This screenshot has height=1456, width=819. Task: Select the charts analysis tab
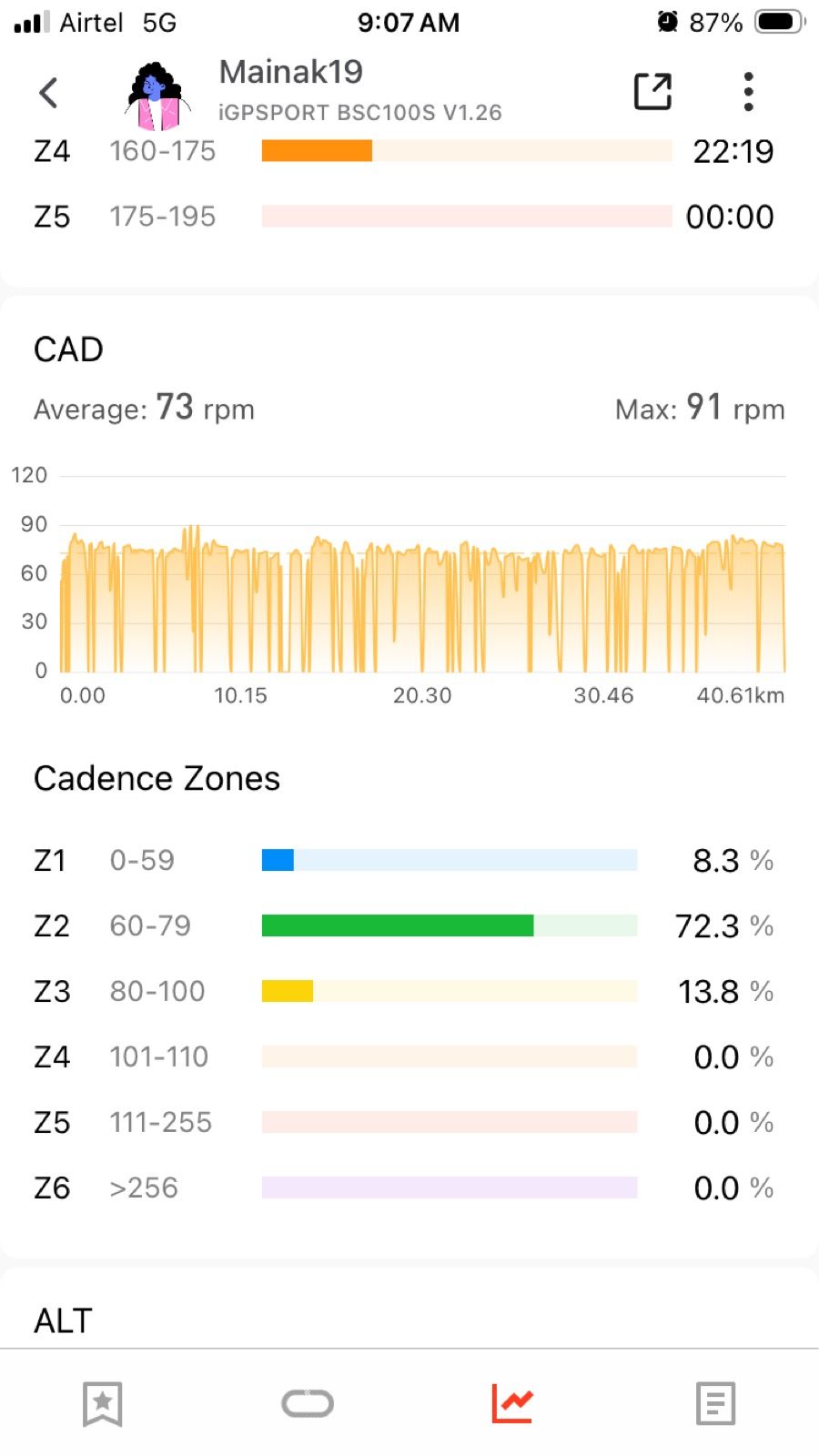pos(512,1403)
